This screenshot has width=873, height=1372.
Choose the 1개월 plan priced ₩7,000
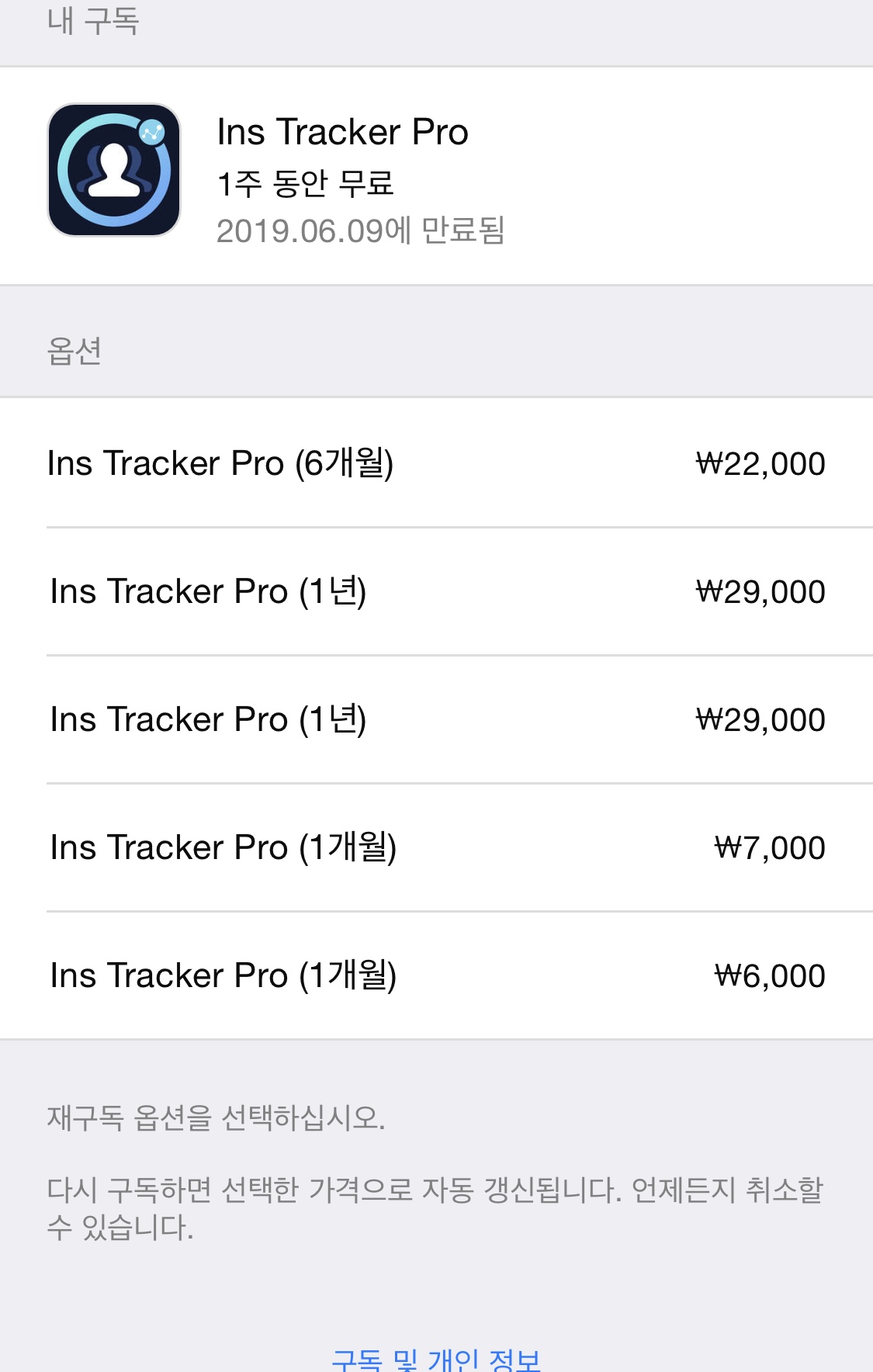click(x=436, y=847)
